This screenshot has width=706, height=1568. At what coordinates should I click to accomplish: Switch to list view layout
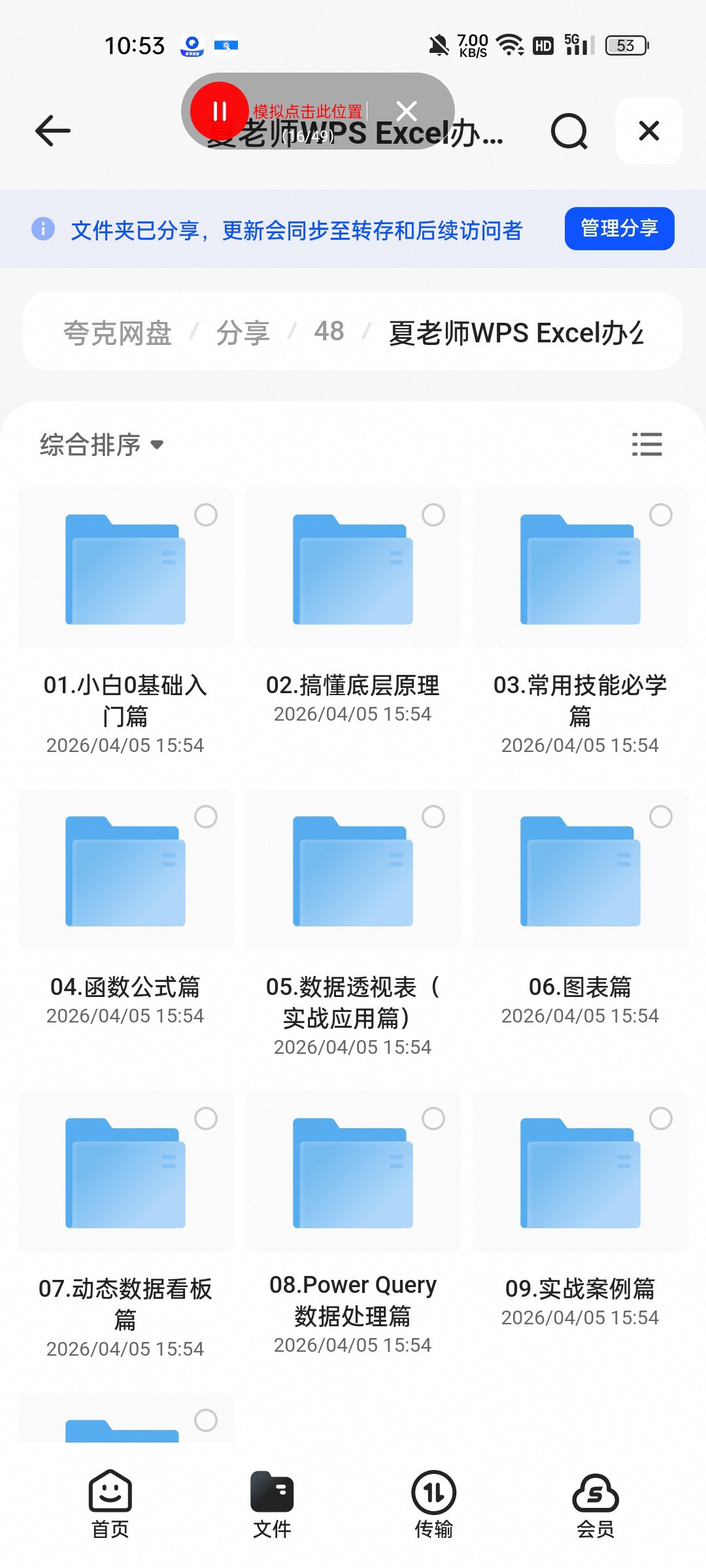pyautogui.click(x=647, y=444)
